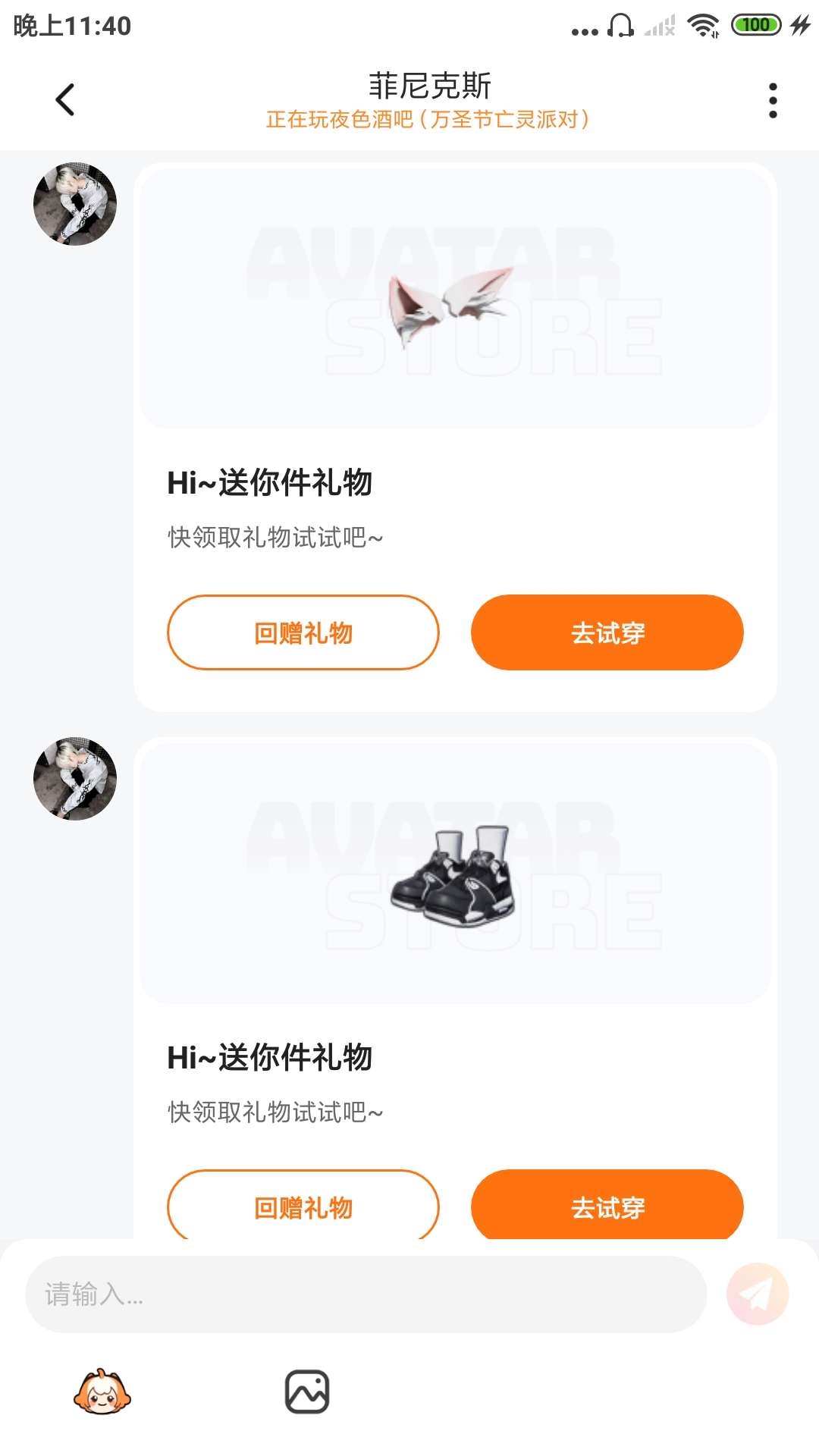Open the three-dot overflow menu
This screenshot has height=1456, width=819.
773,101
